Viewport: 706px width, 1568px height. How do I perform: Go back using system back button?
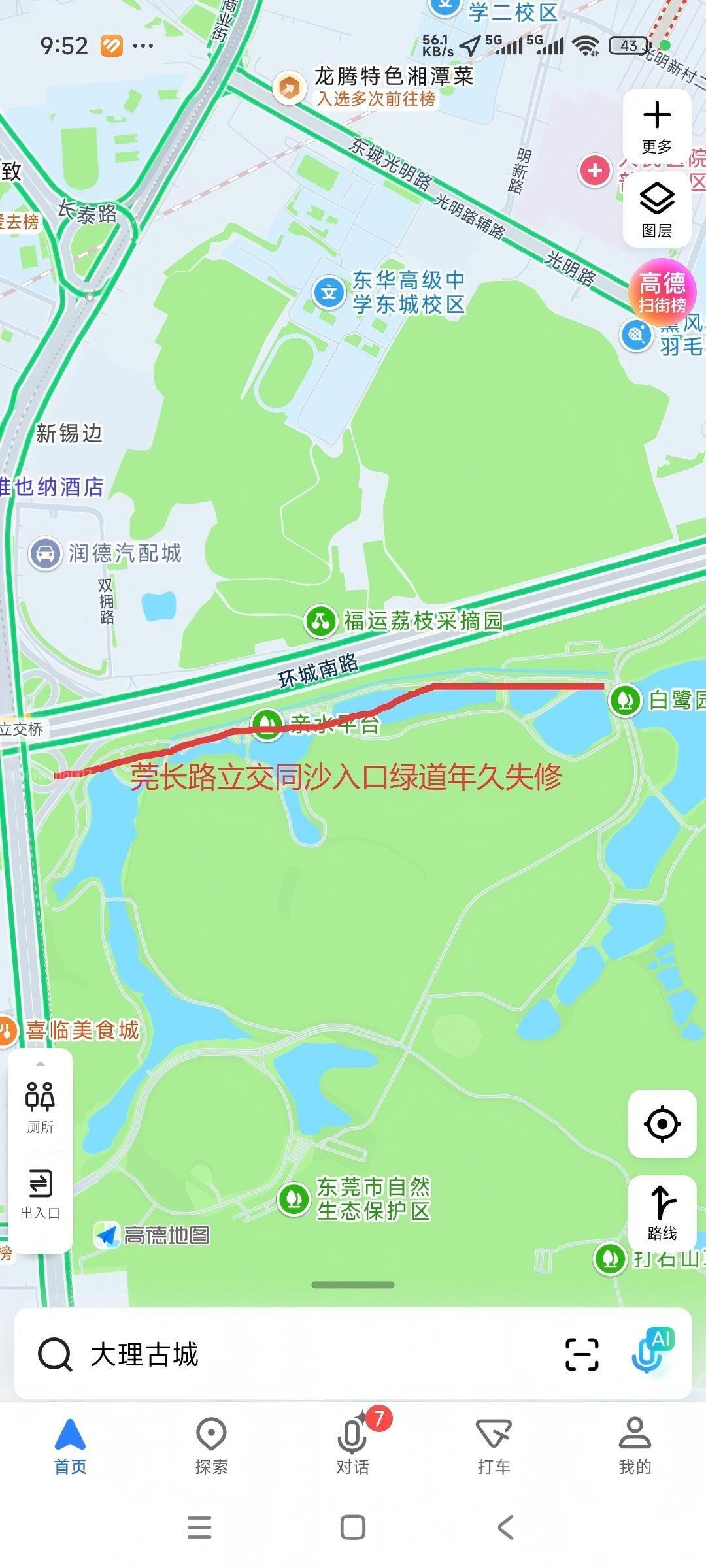[505, 1527]
